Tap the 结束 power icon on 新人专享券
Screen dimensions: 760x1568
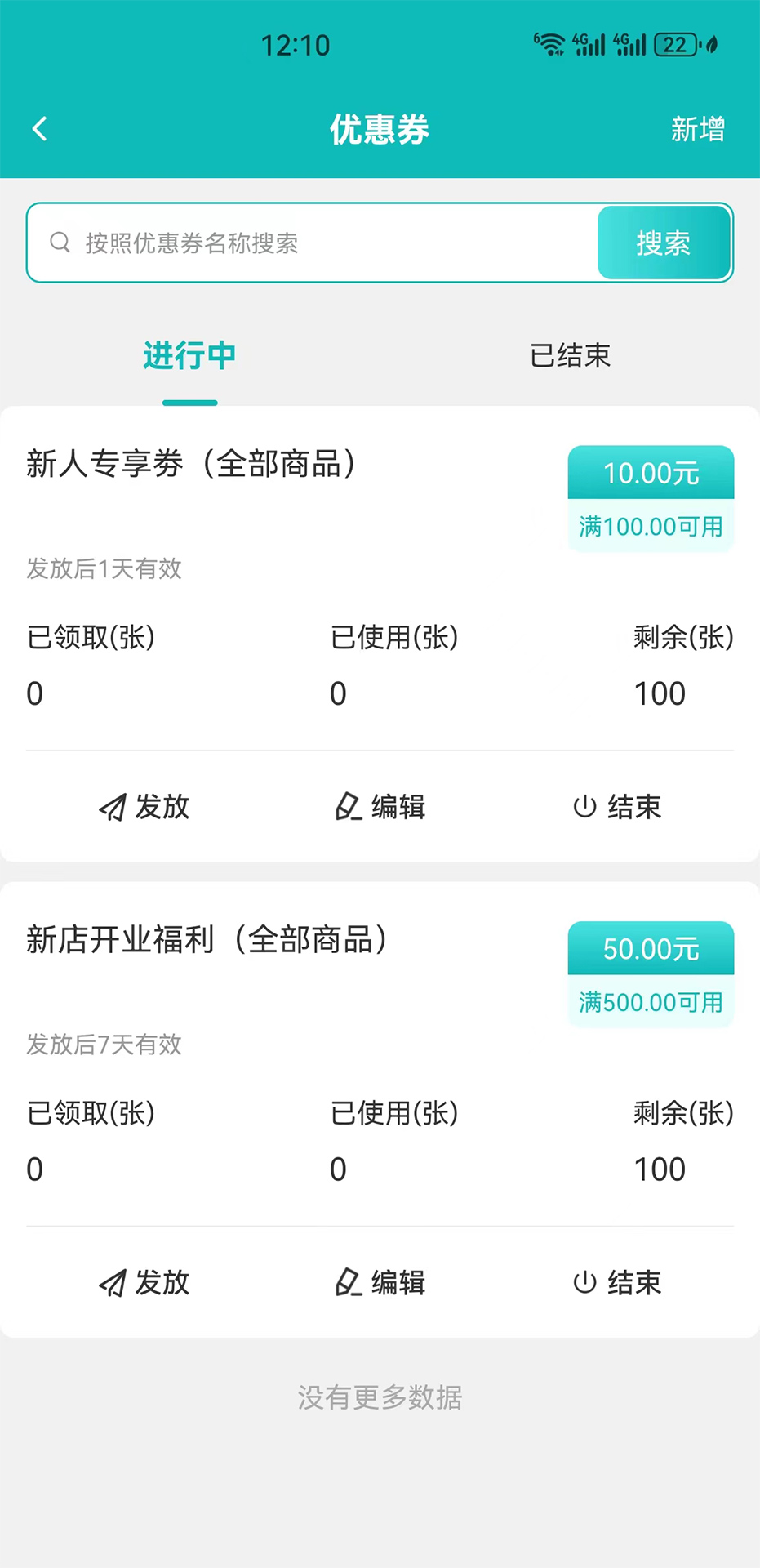(584, 807)
